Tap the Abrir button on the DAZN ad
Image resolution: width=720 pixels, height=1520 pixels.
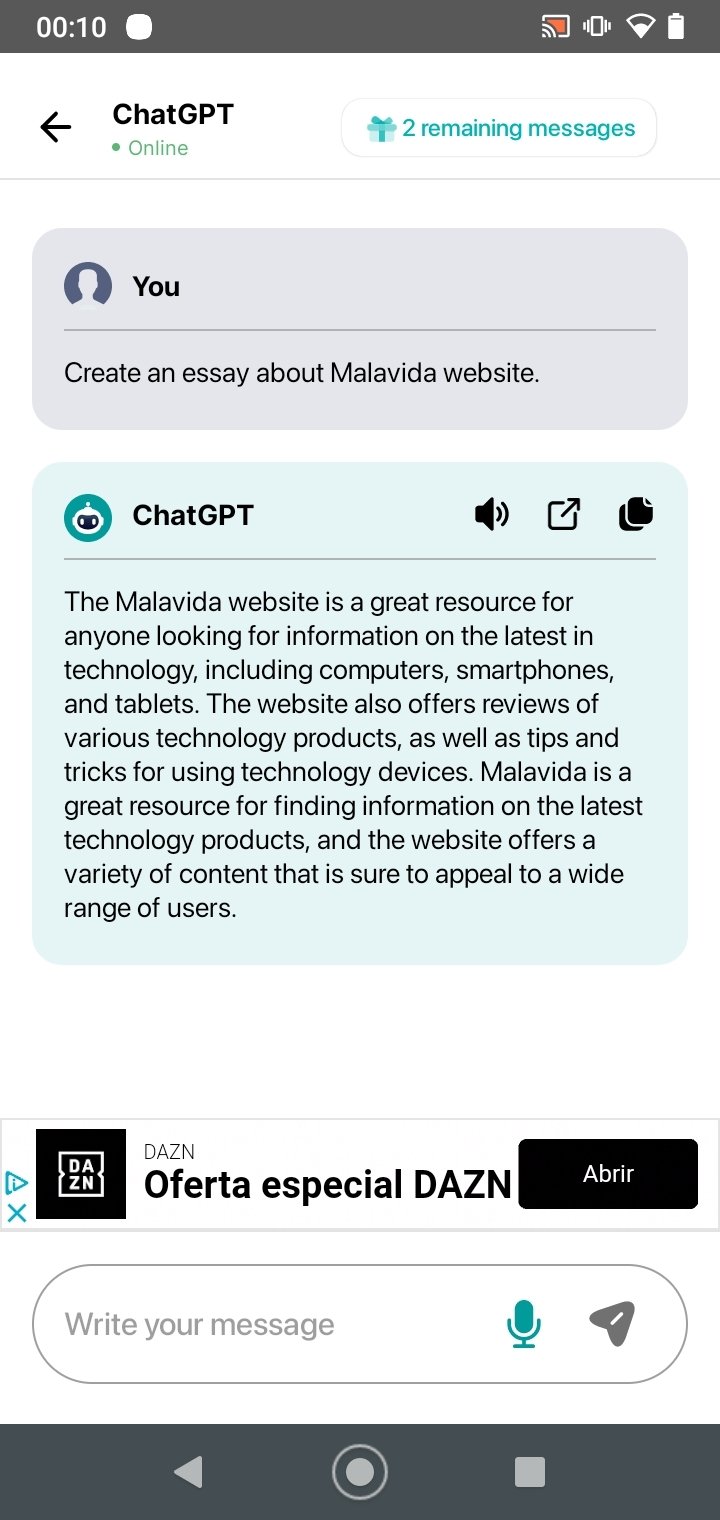pyautogui.click(x=608, y=1174)
